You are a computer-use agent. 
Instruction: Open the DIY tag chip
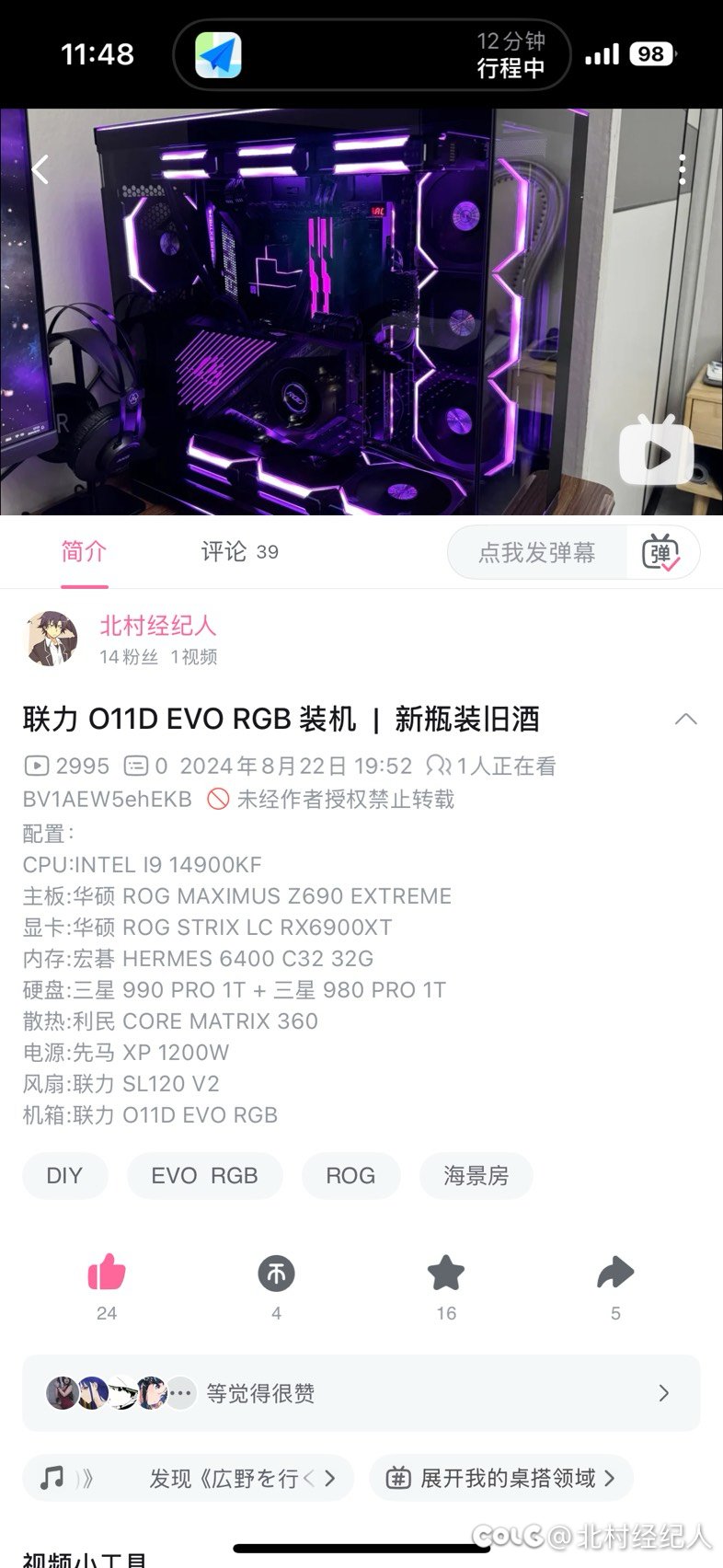pyautogui.click(x=64, y=1176)
